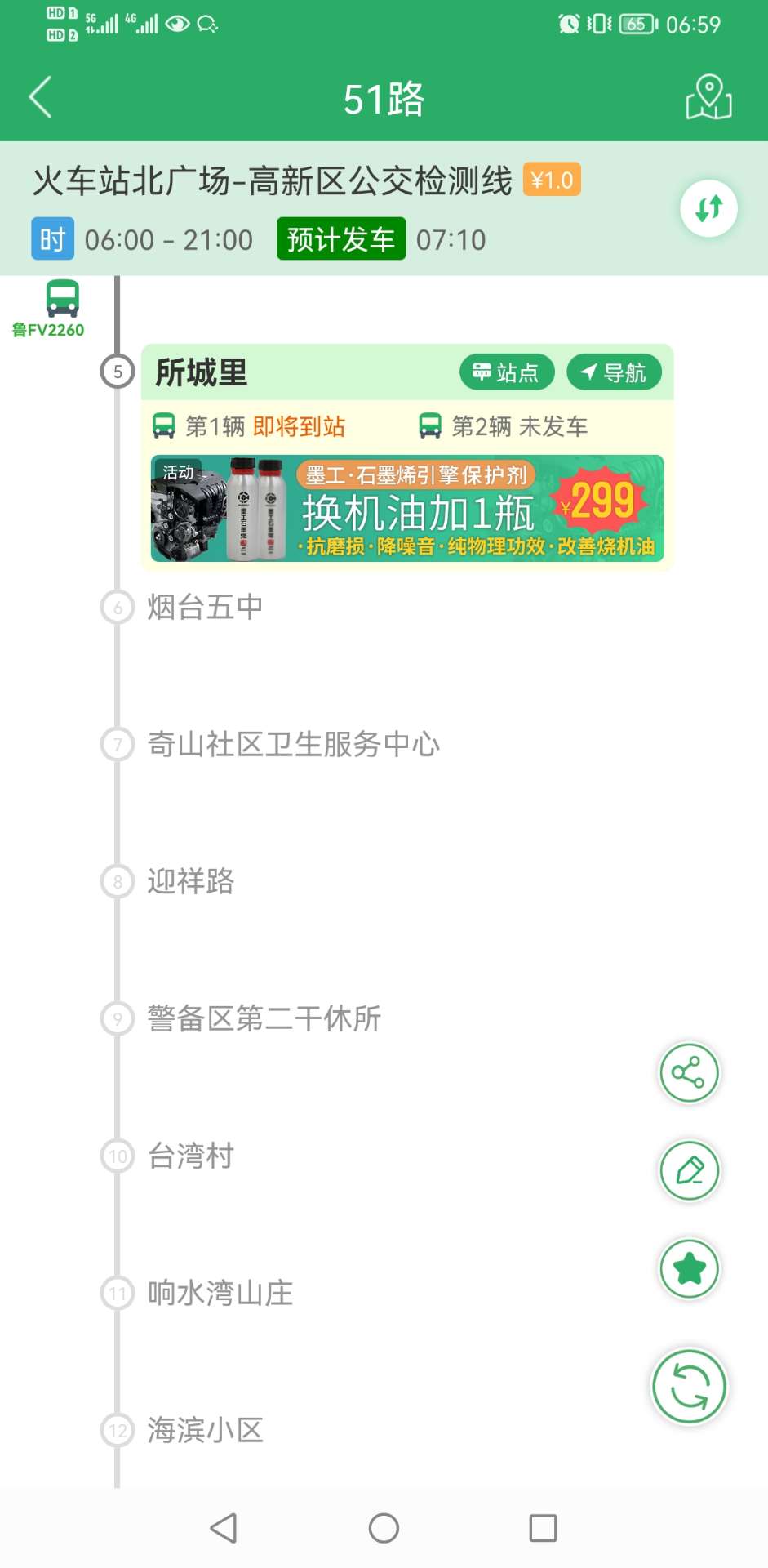
Task: Tap the edit pencil floating button
Action: (x=689, y=1170)
